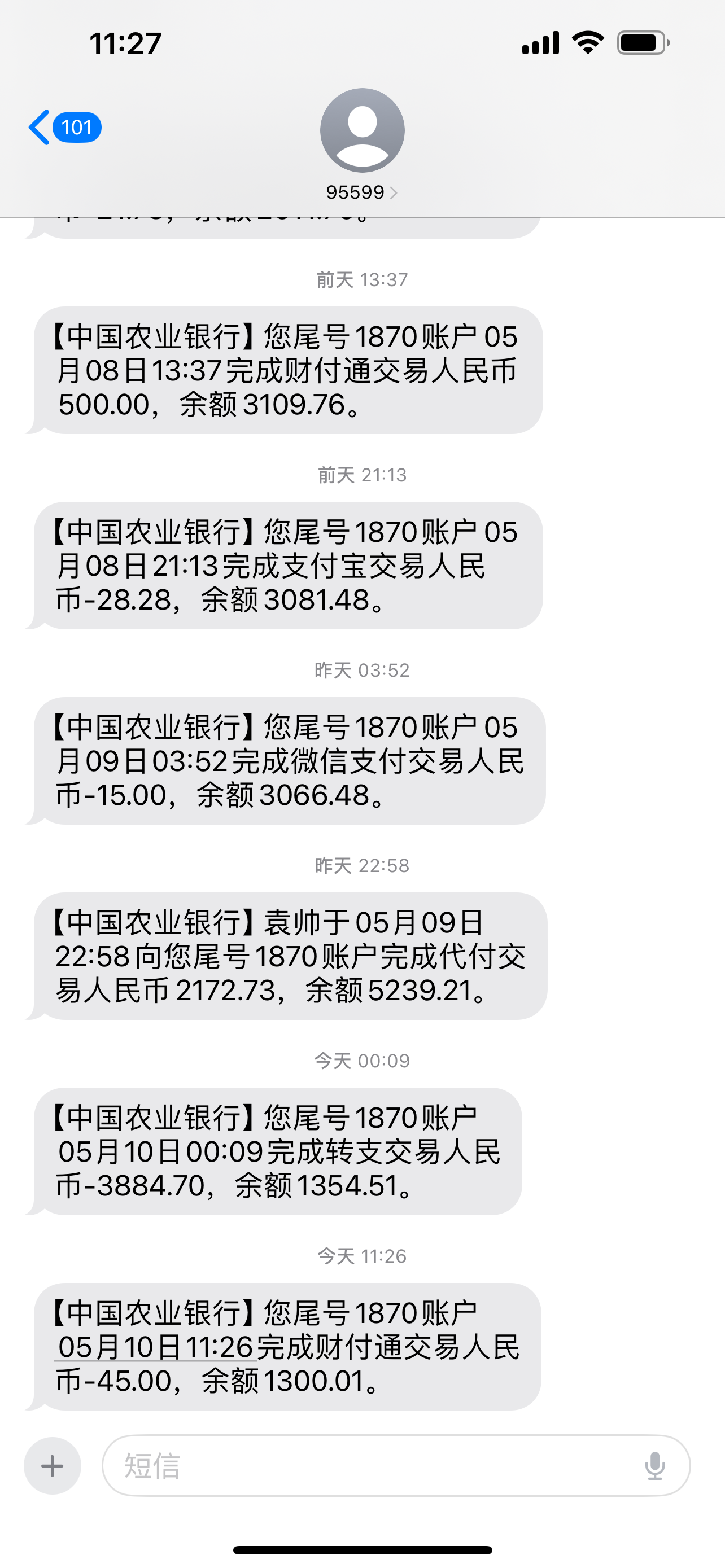Open the plus attachments menu

pyautogui.click(x=53, y=1466)
